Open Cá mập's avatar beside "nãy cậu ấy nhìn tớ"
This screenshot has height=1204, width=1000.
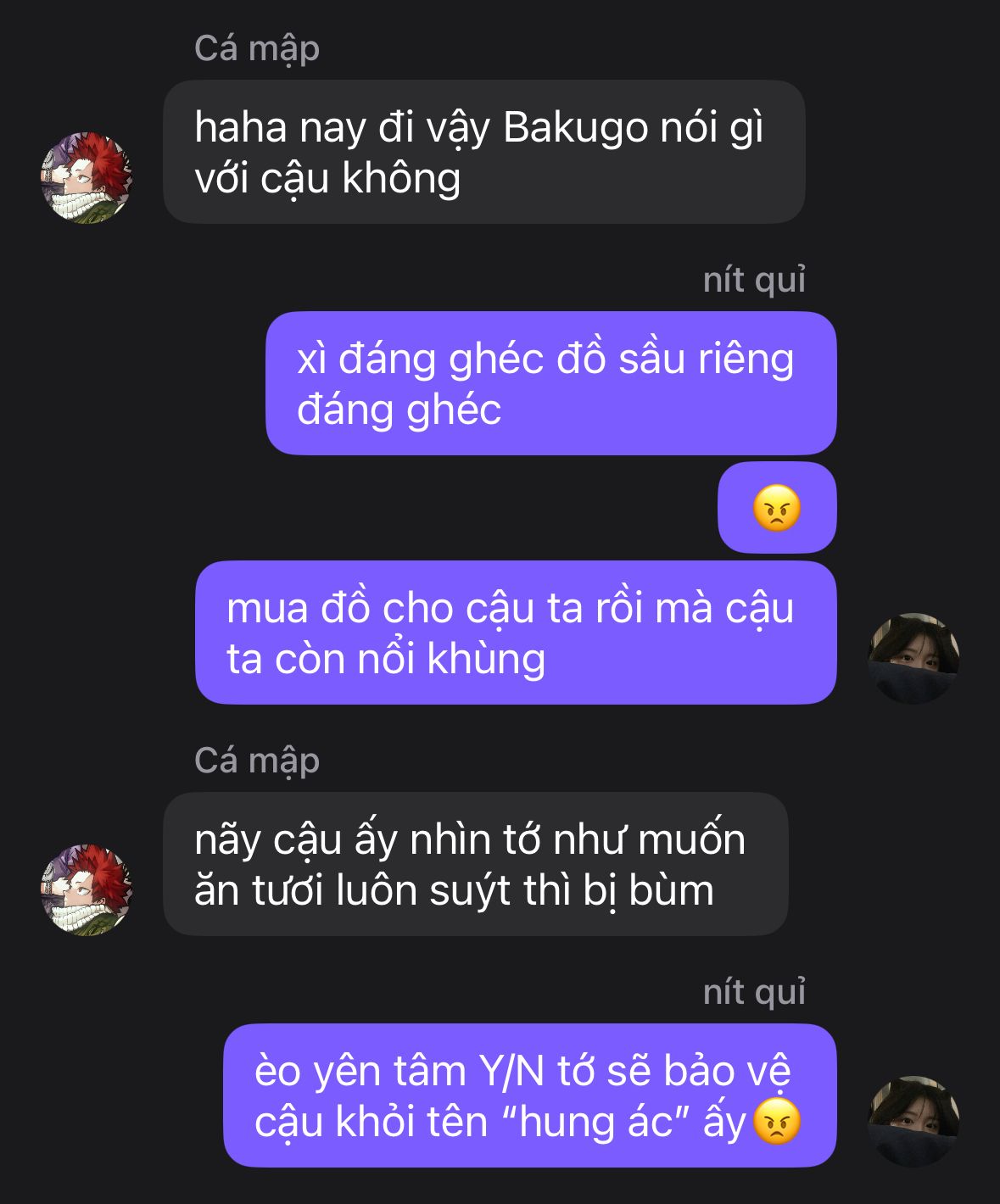[87, 889]
